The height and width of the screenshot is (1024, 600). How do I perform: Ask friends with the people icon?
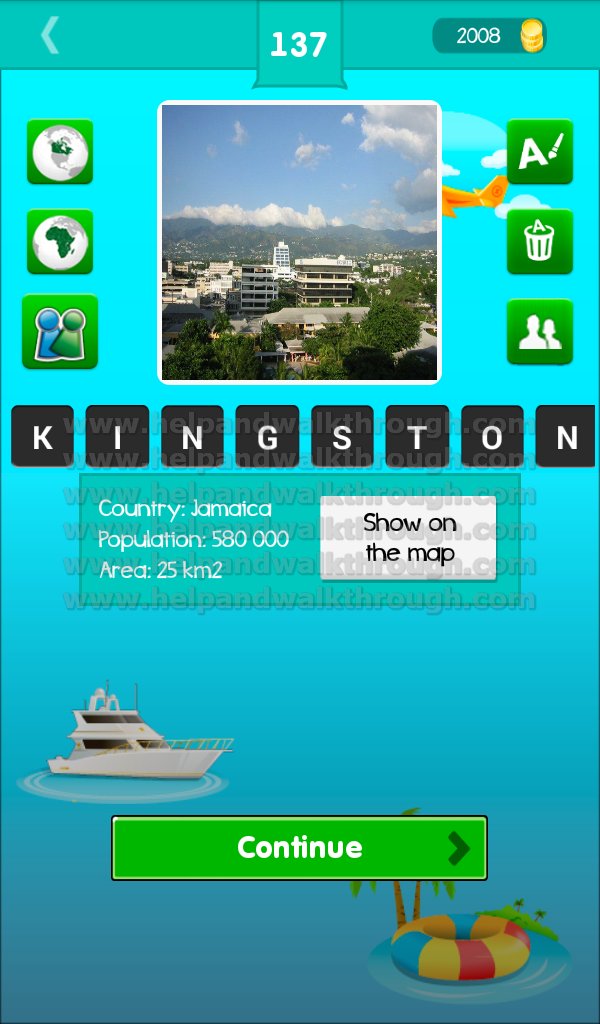coord(540,332)
